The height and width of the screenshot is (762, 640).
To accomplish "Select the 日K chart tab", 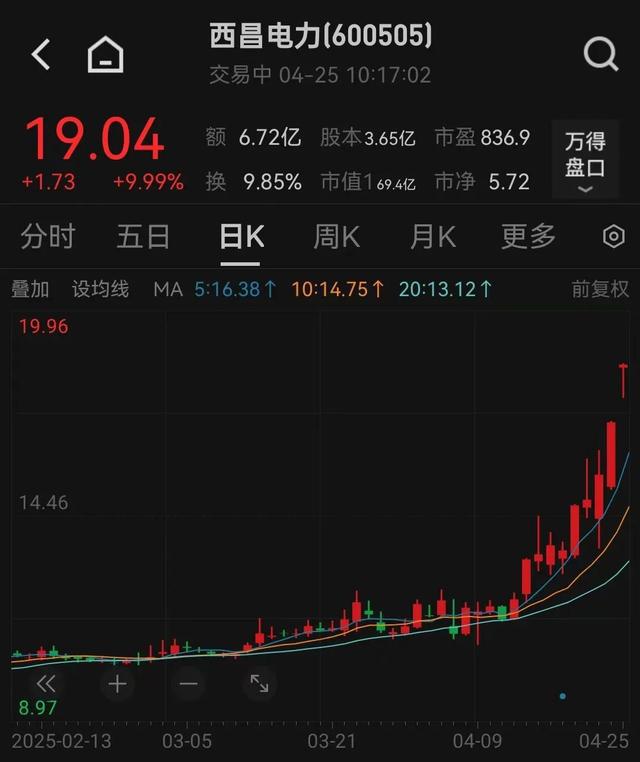I will (x=241, y=237).
